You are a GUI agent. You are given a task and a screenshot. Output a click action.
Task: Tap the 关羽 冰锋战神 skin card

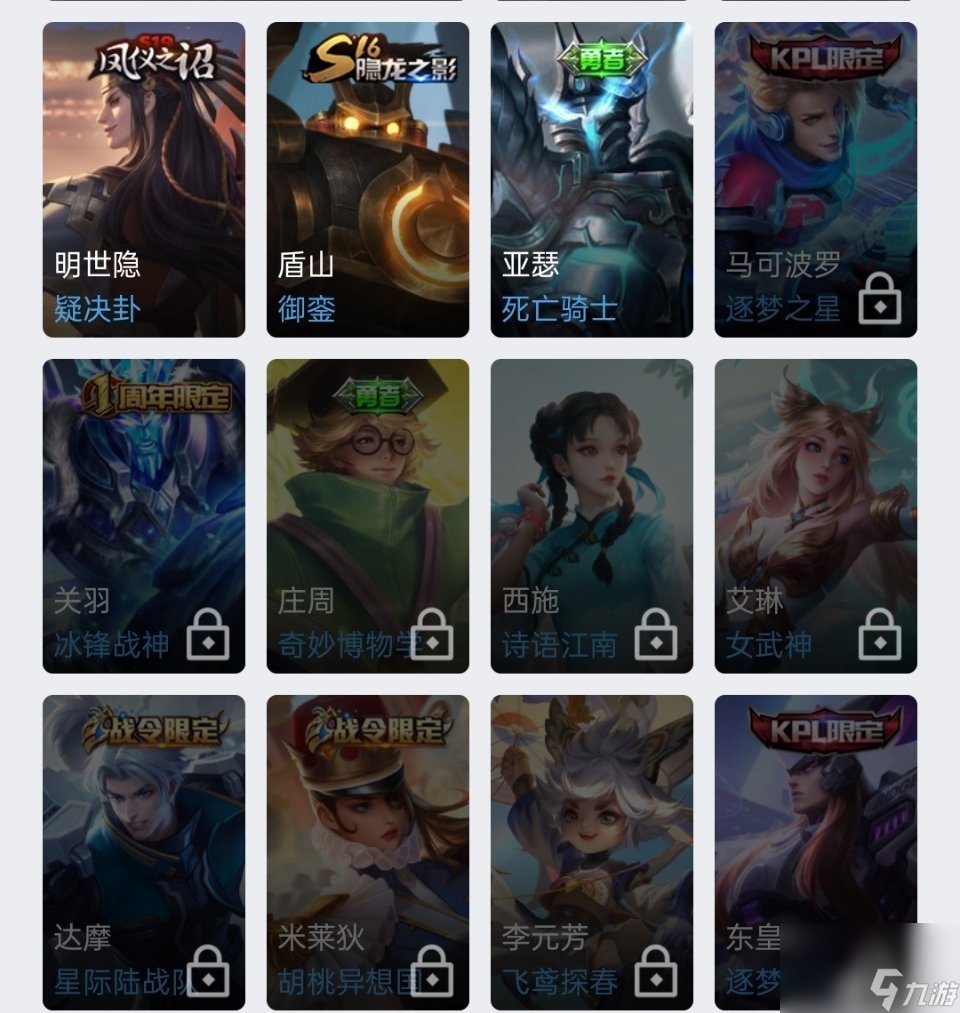pos(143,516)
